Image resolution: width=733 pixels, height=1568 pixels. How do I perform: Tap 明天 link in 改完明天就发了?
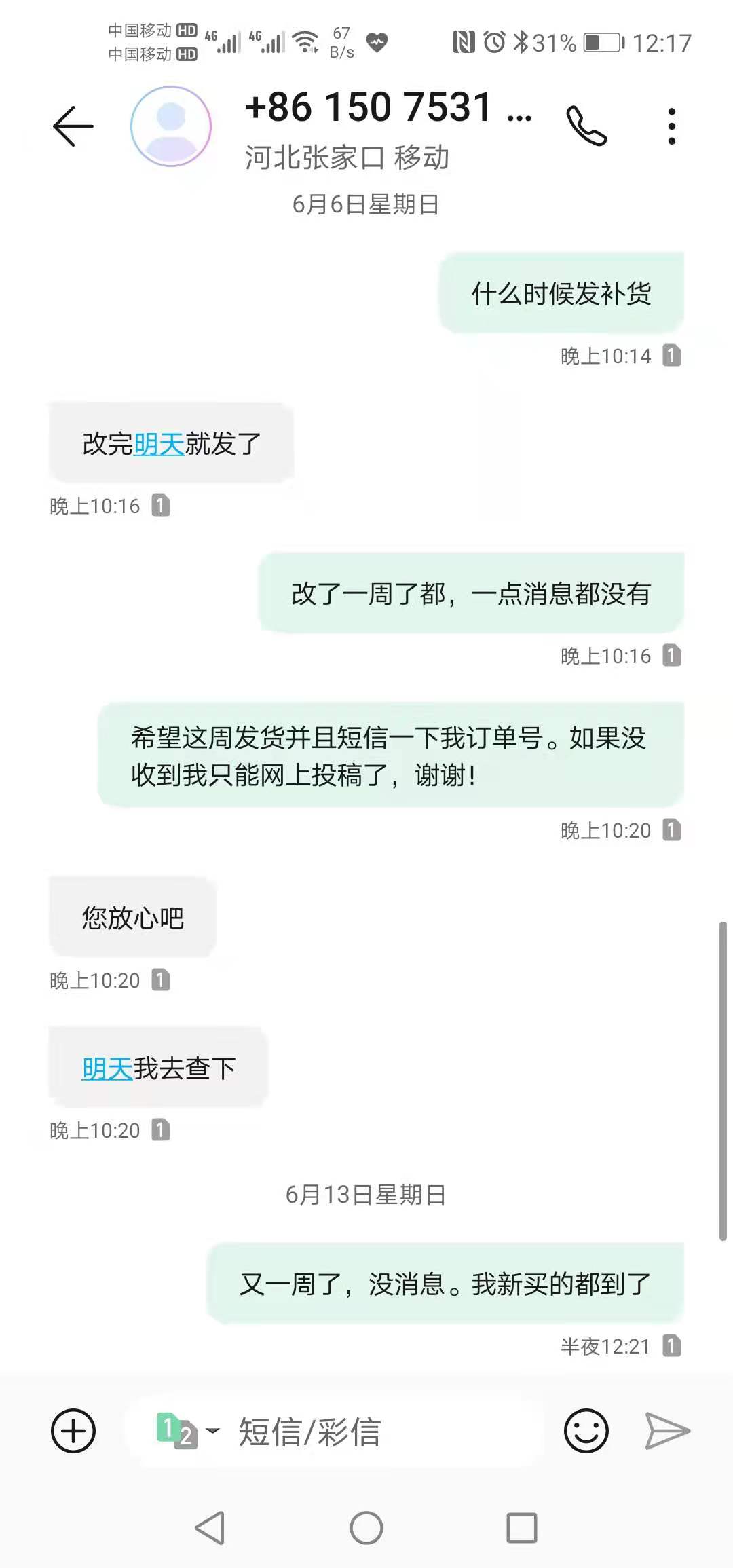[x=159, y=444]
